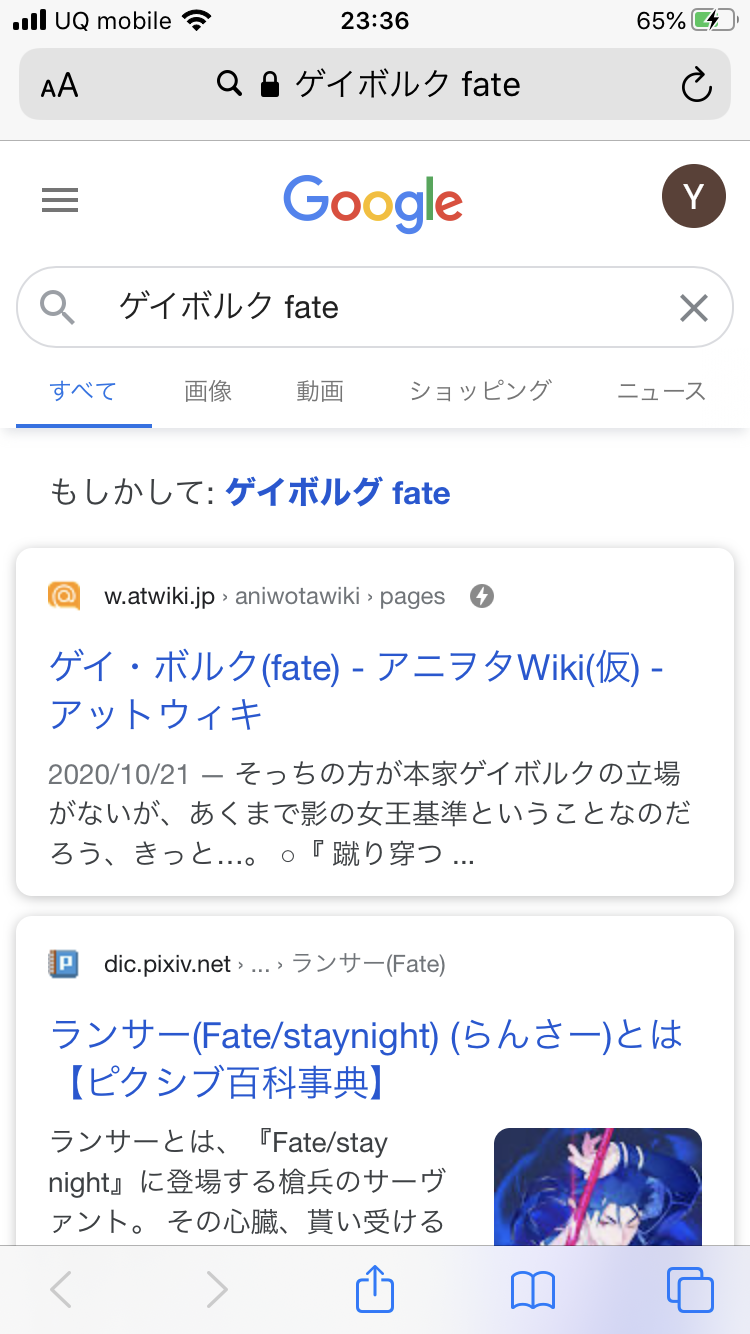Switch to the ショッピング tab
The image size is (750, 1334).
(x=480, y=391)
